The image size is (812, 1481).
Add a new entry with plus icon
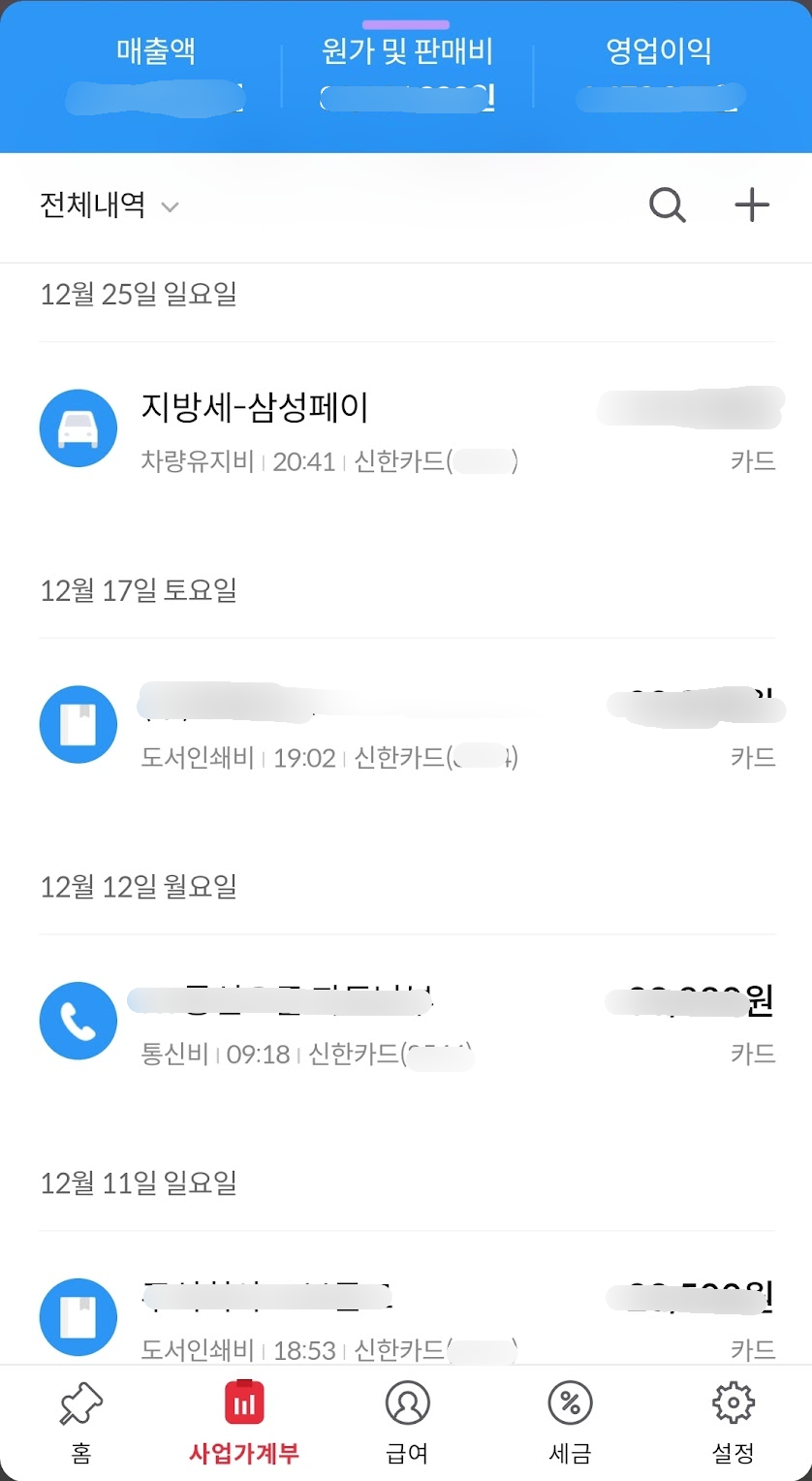[x=752, y=205]
